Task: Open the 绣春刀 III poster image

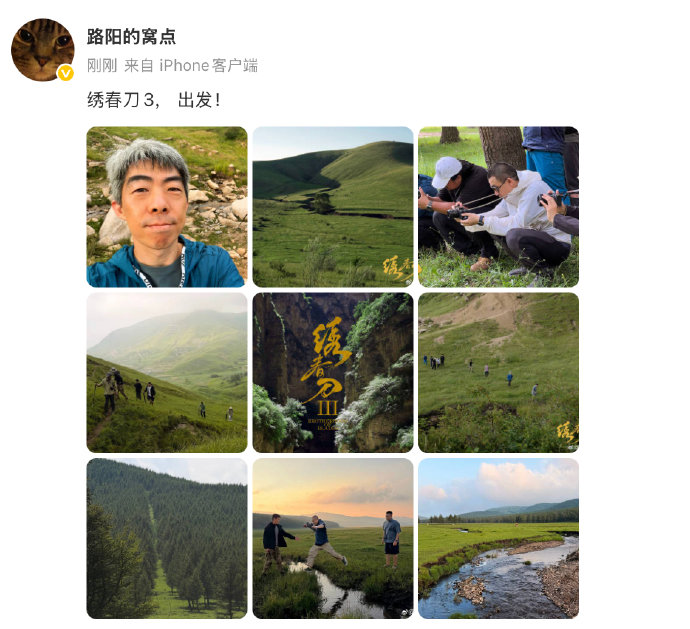Action: click(x=333, y=372)
